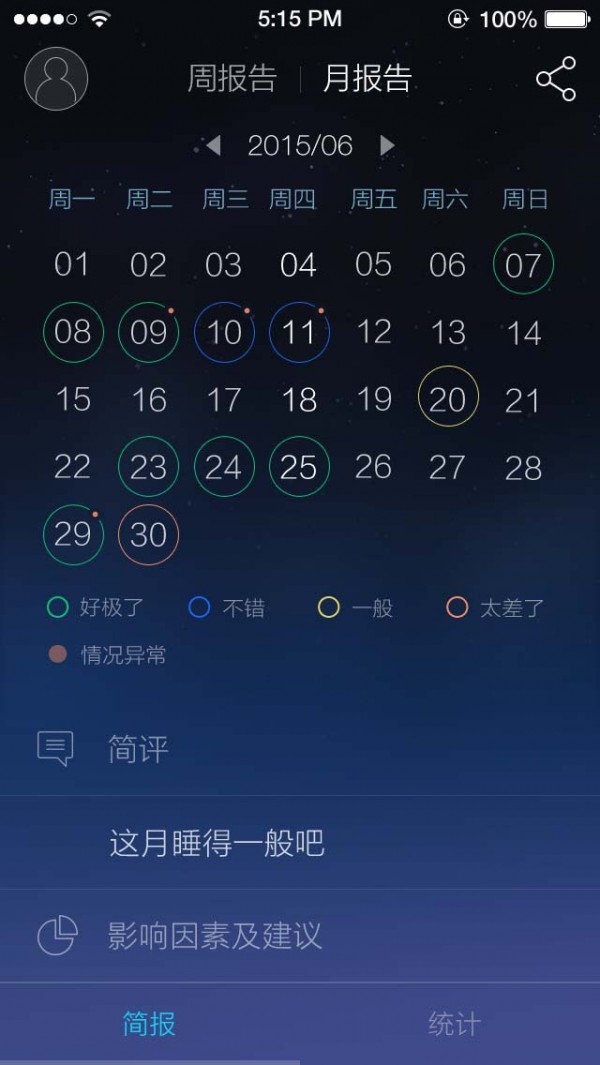Expand 影响因素及建议 section
The width and height of the screenshot is (600, 1065).
coord(215,935)
